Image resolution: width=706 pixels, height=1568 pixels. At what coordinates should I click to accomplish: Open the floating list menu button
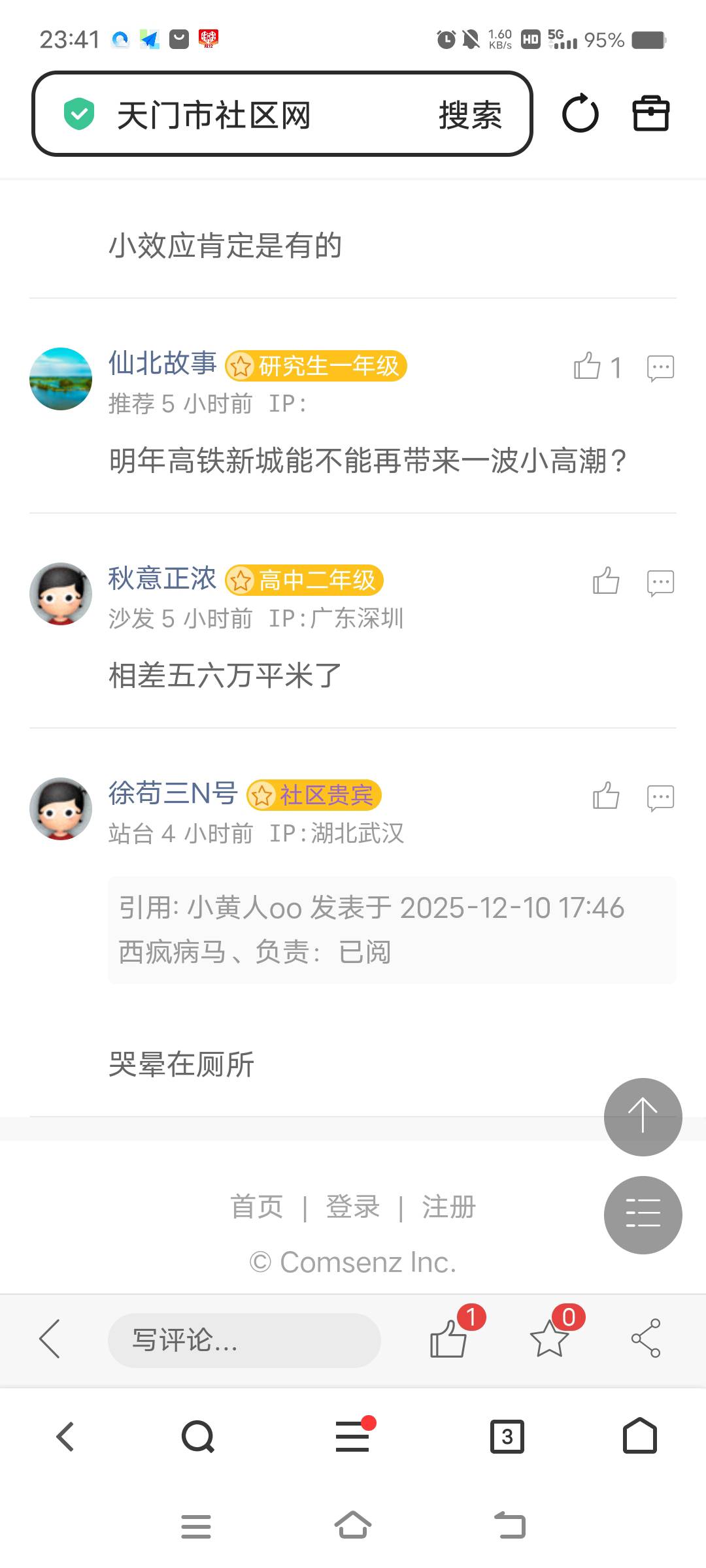coord(643,1215)
